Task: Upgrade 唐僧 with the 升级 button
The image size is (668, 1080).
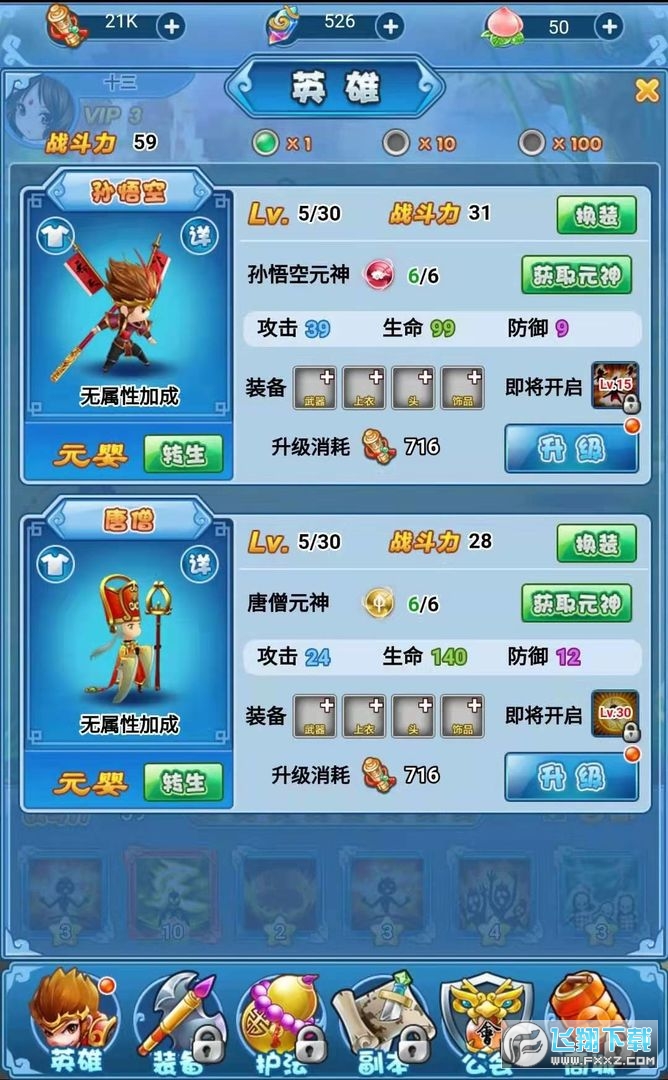Action: (x=570, y=776)
